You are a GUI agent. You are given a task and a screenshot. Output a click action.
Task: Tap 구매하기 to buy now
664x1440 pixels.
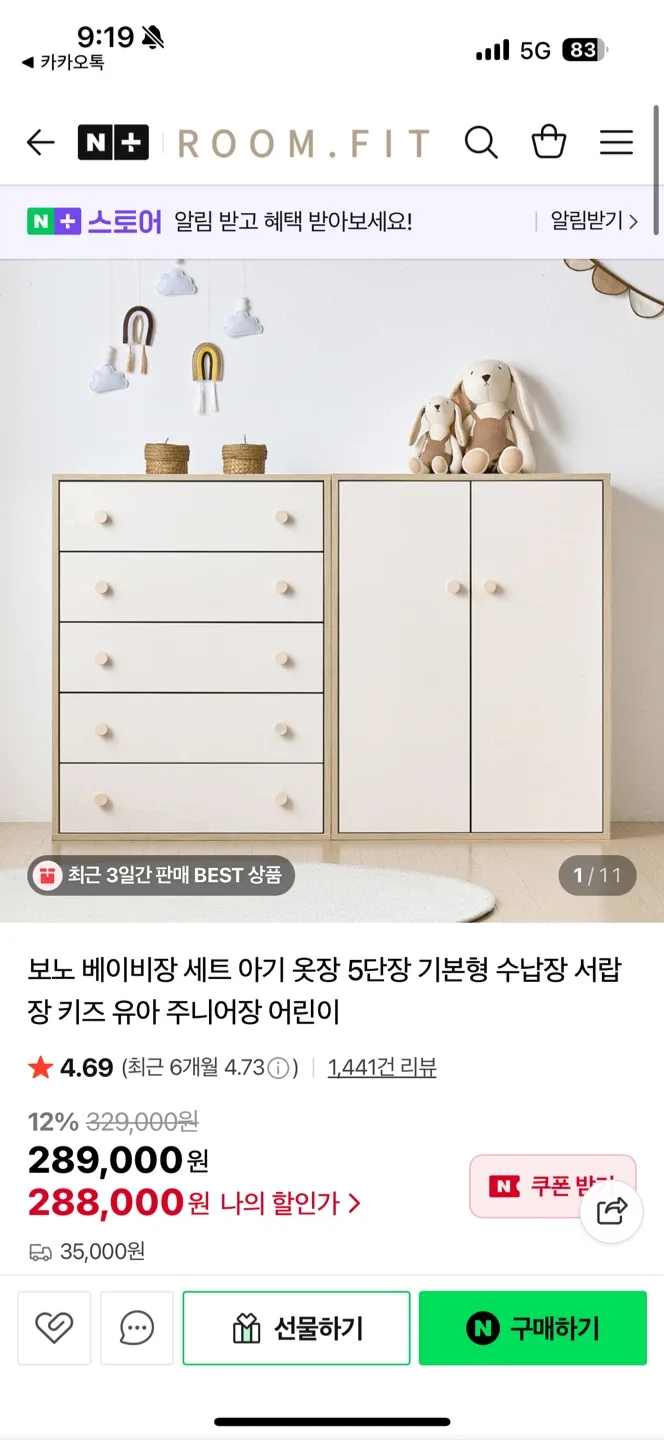coord(532,1328)
